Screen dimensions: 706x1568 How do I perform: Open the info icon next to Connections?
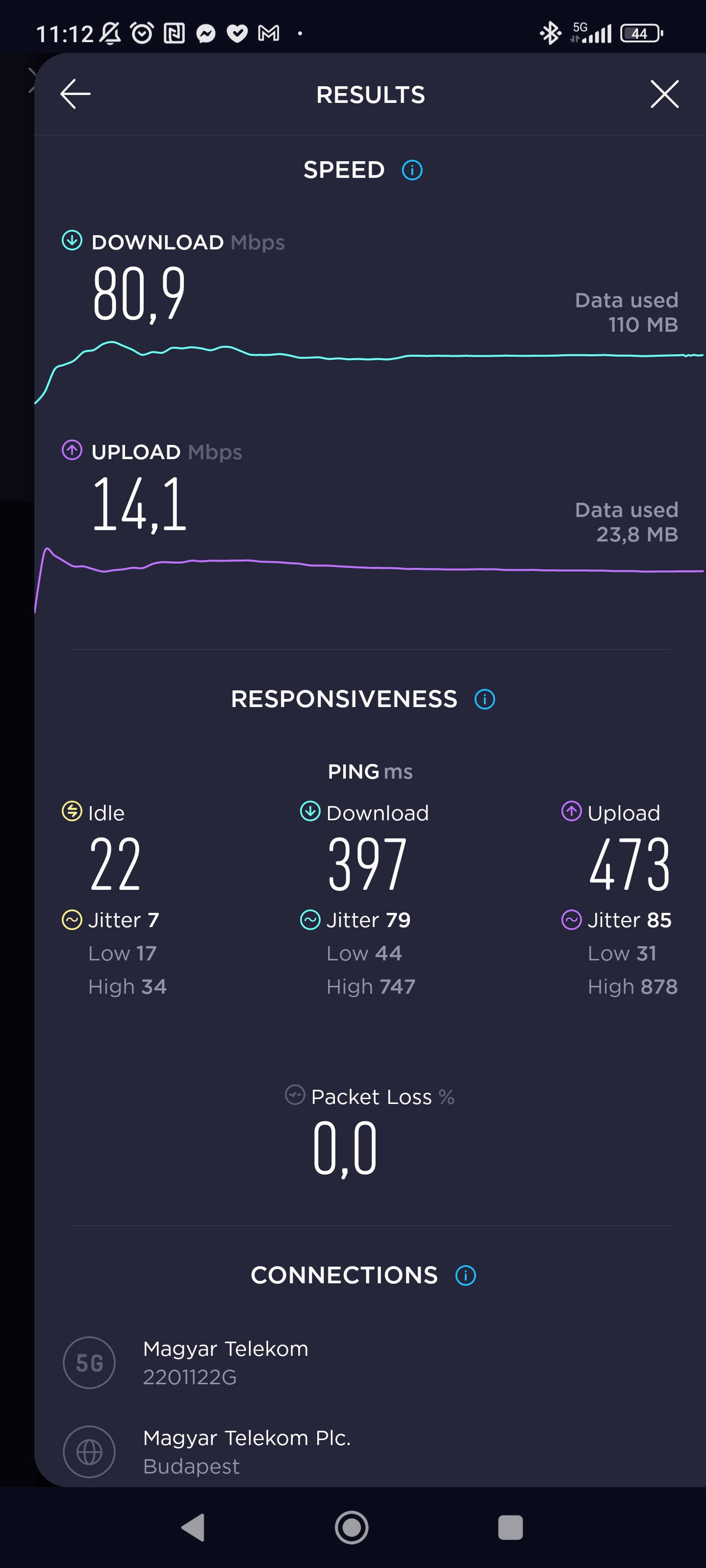click(x=466, y=1275)
